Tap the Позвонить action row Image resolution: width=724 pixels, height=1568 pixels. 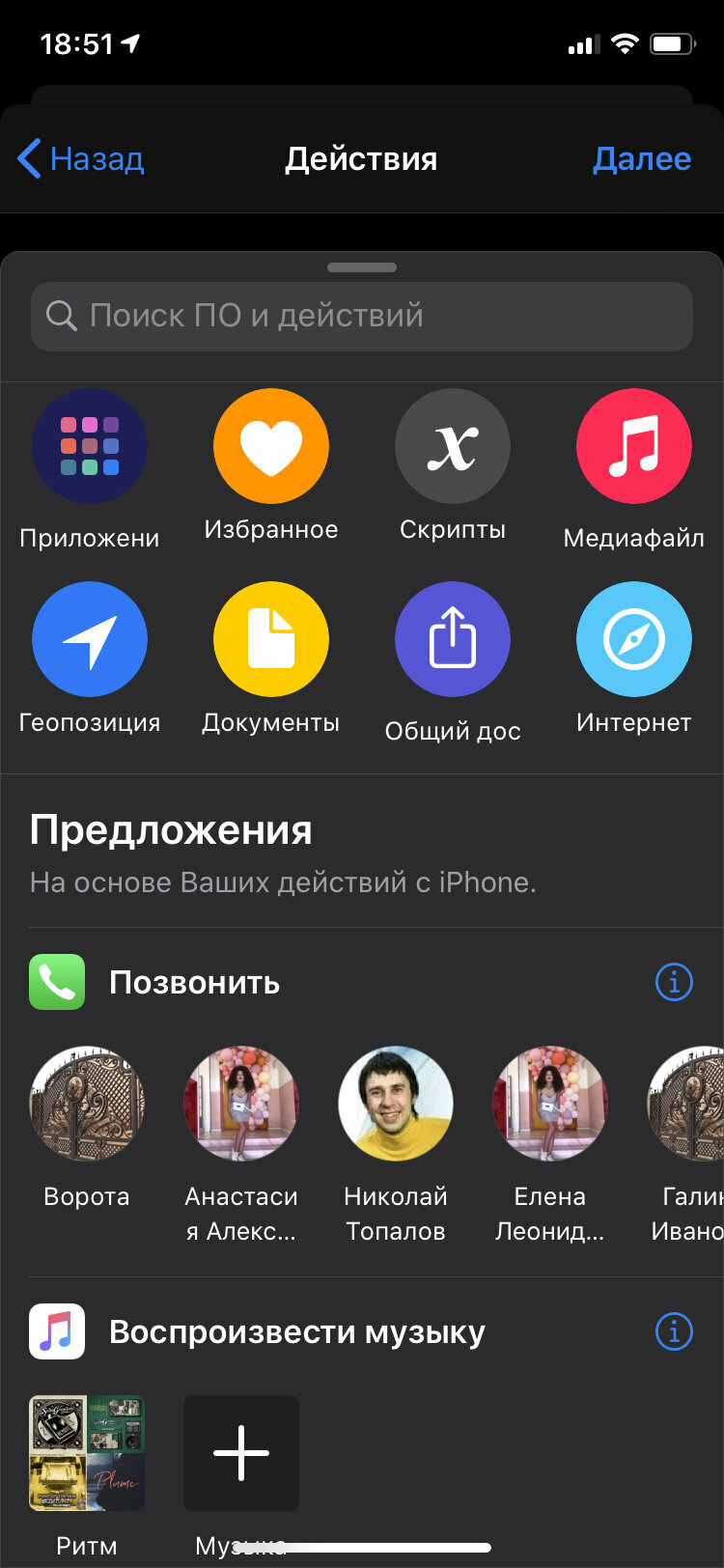point(362,982)
